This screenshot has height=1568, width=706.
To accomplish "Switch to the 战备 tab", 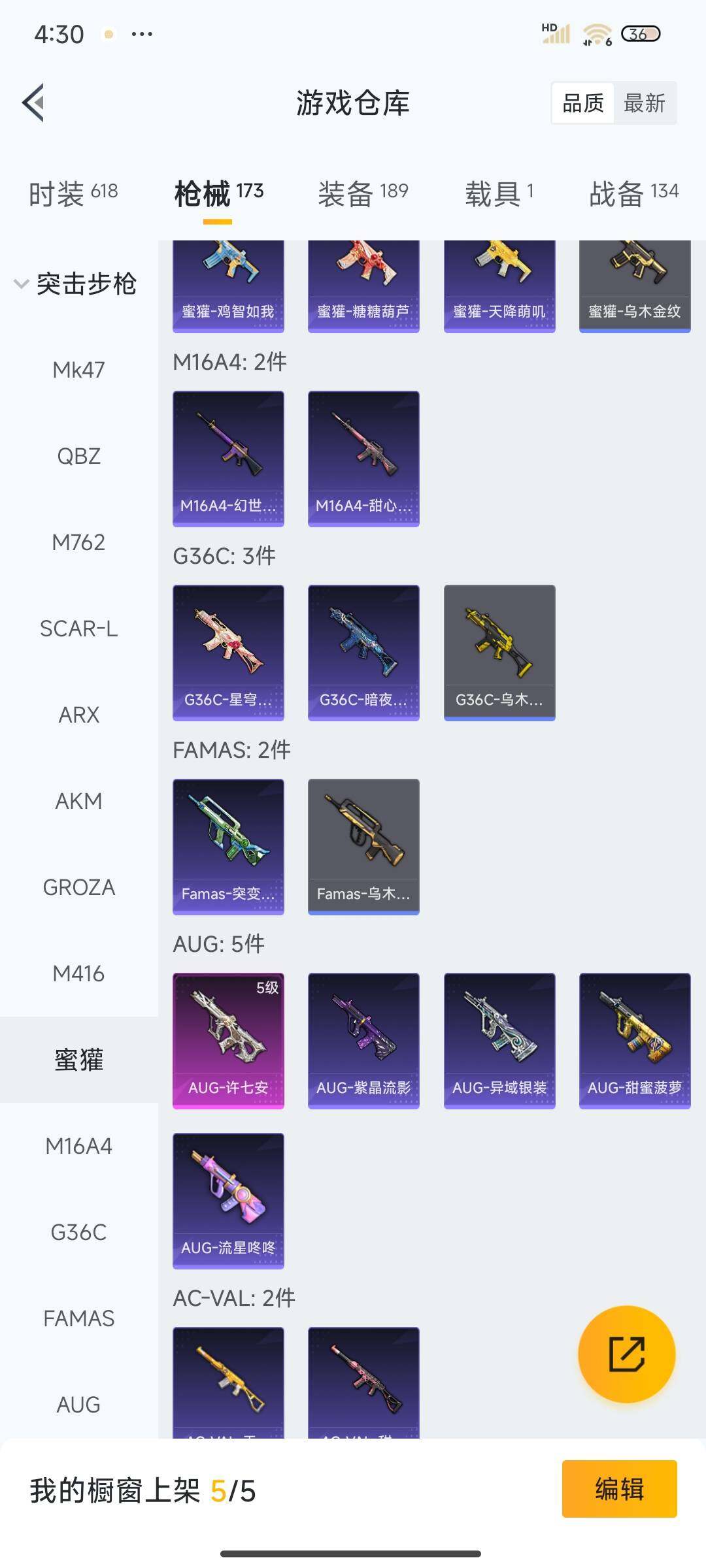I will pos(633,193).
